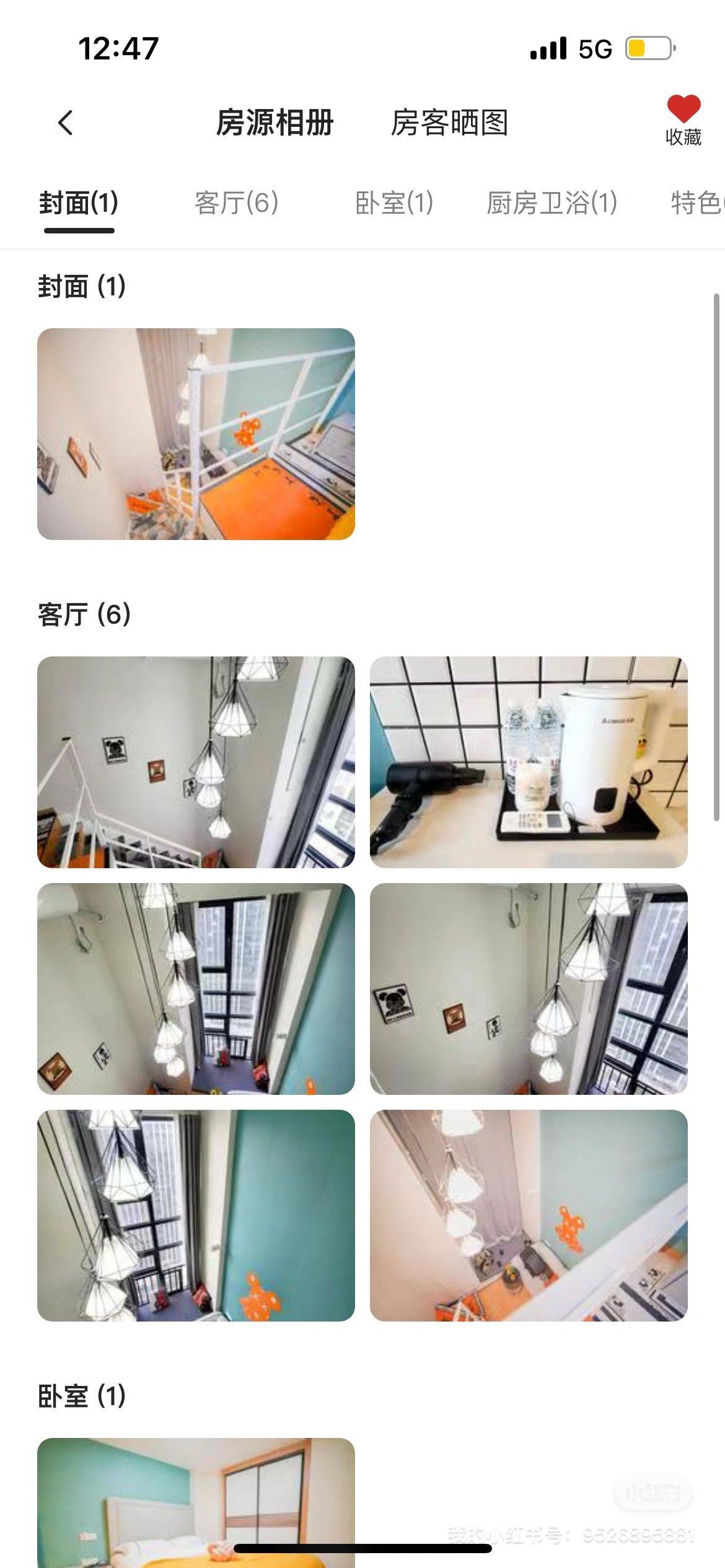Go back using the arrow icon

pyautogui.click(x=66, y=123)
